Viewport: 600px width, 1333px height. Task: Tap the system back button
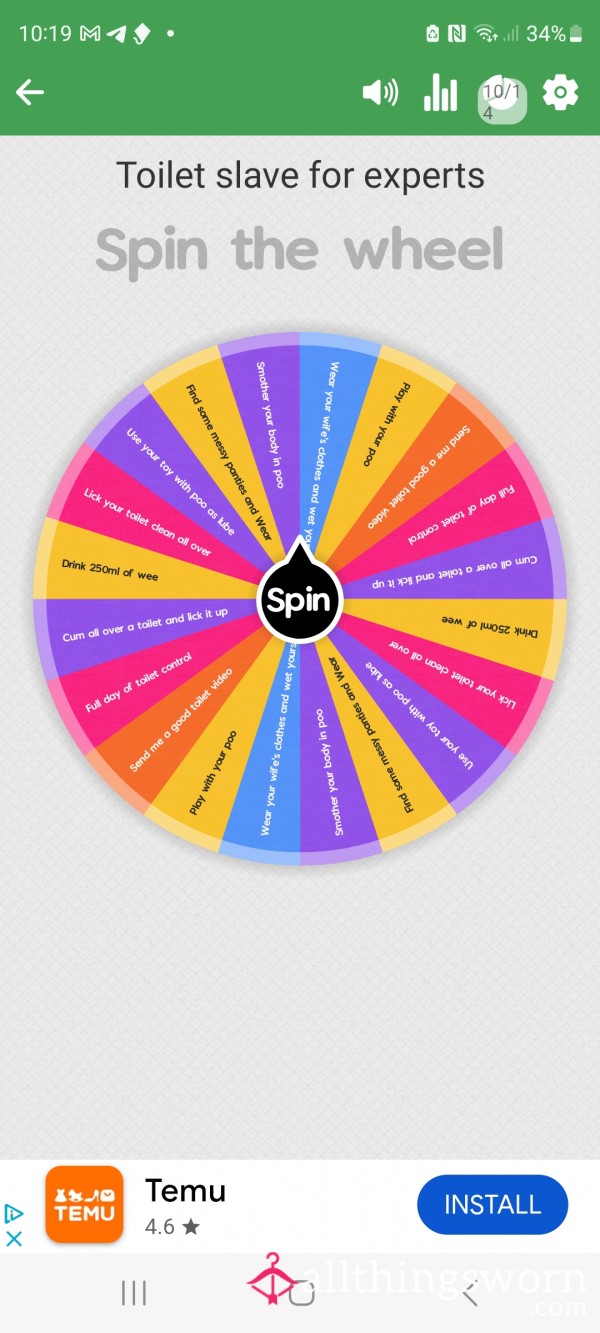470,1293
